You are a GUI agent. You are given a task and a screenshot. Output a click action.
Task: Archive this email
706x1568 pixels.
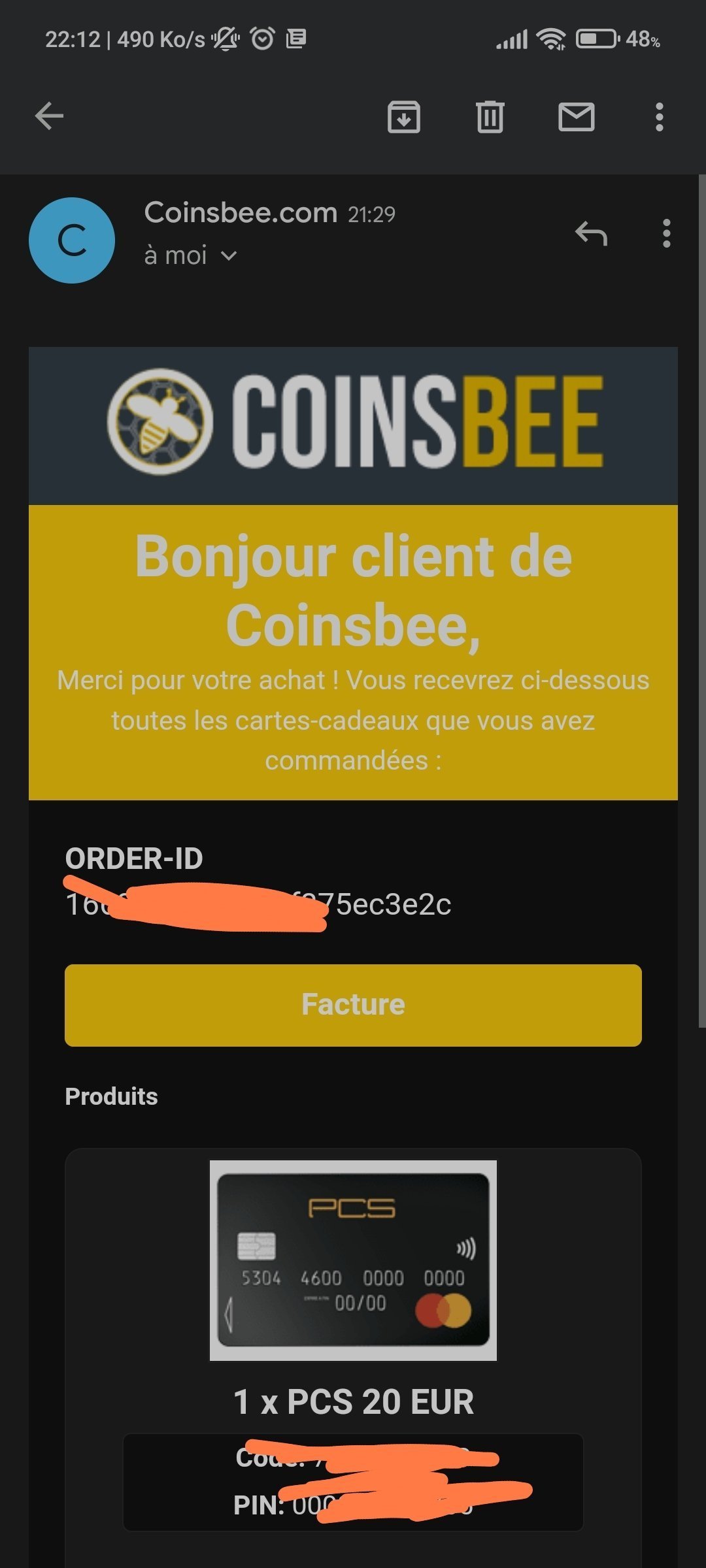tap(404, 117)
